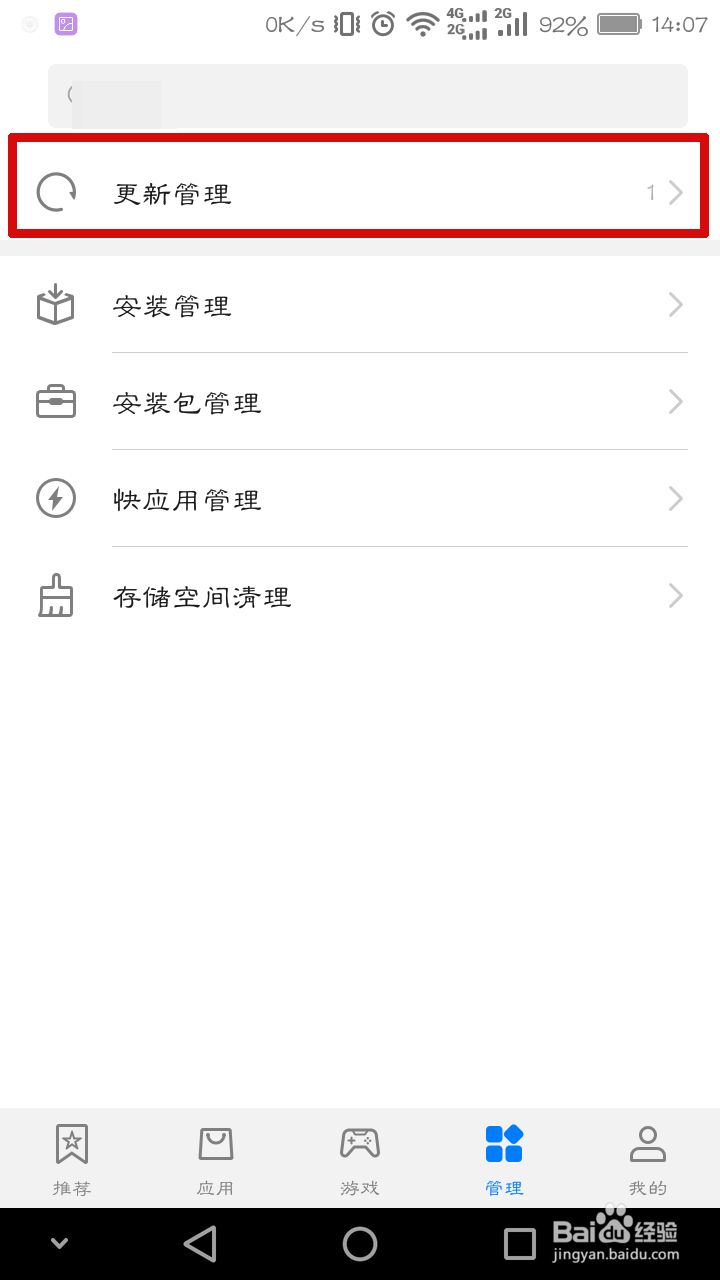Switch to the 推荐 tab
The height and width of the screenshot is (1280, 720).
coord(72,1158)
